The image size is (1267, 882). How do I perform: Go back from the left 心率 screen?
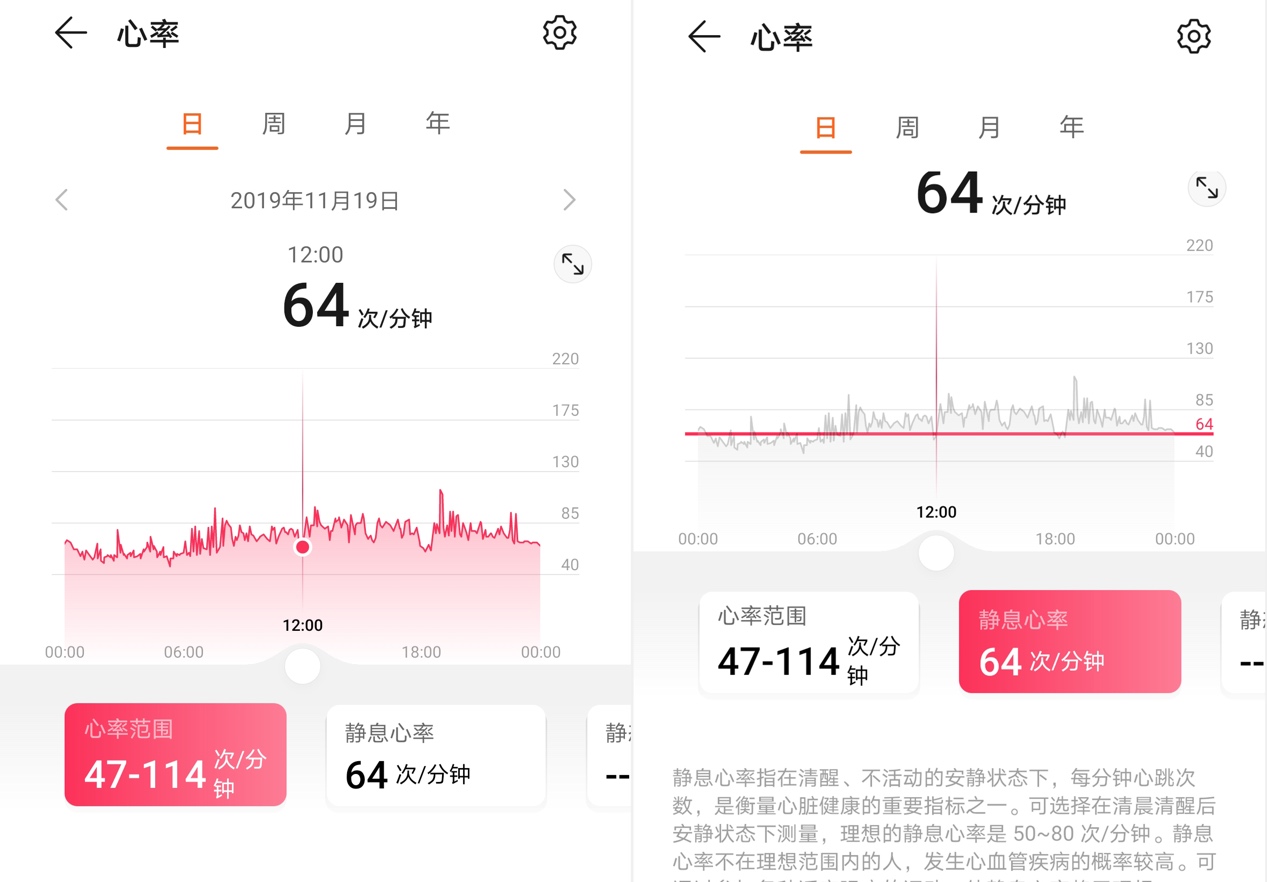70,33
